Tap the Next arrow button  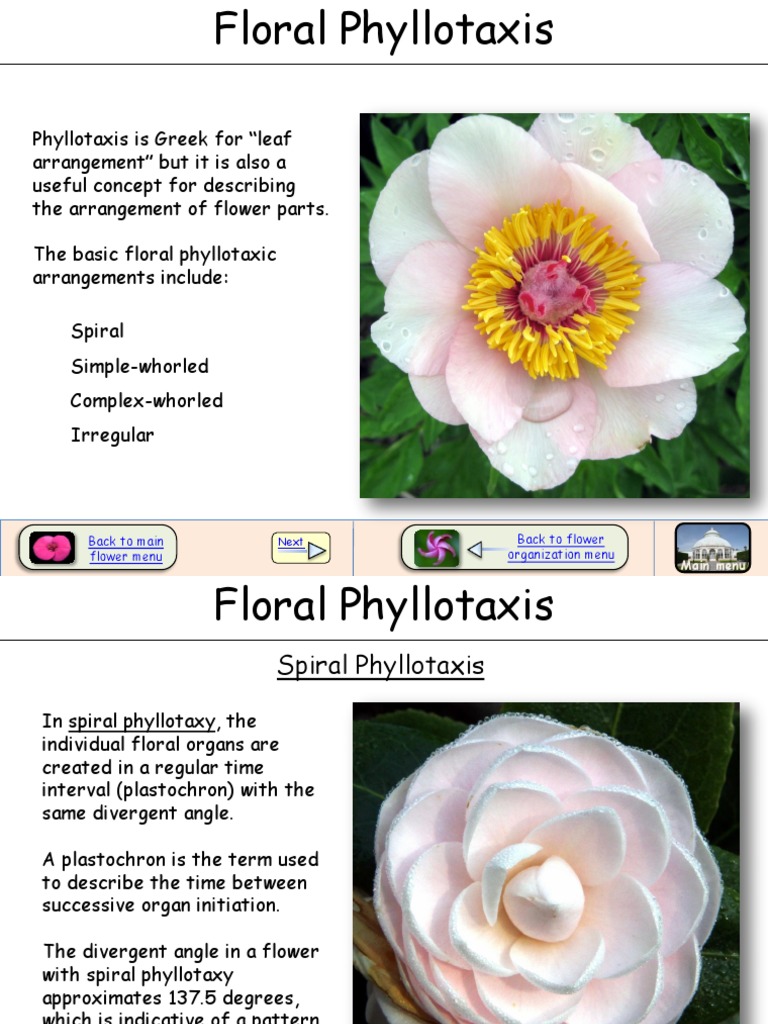pos(301,548)
